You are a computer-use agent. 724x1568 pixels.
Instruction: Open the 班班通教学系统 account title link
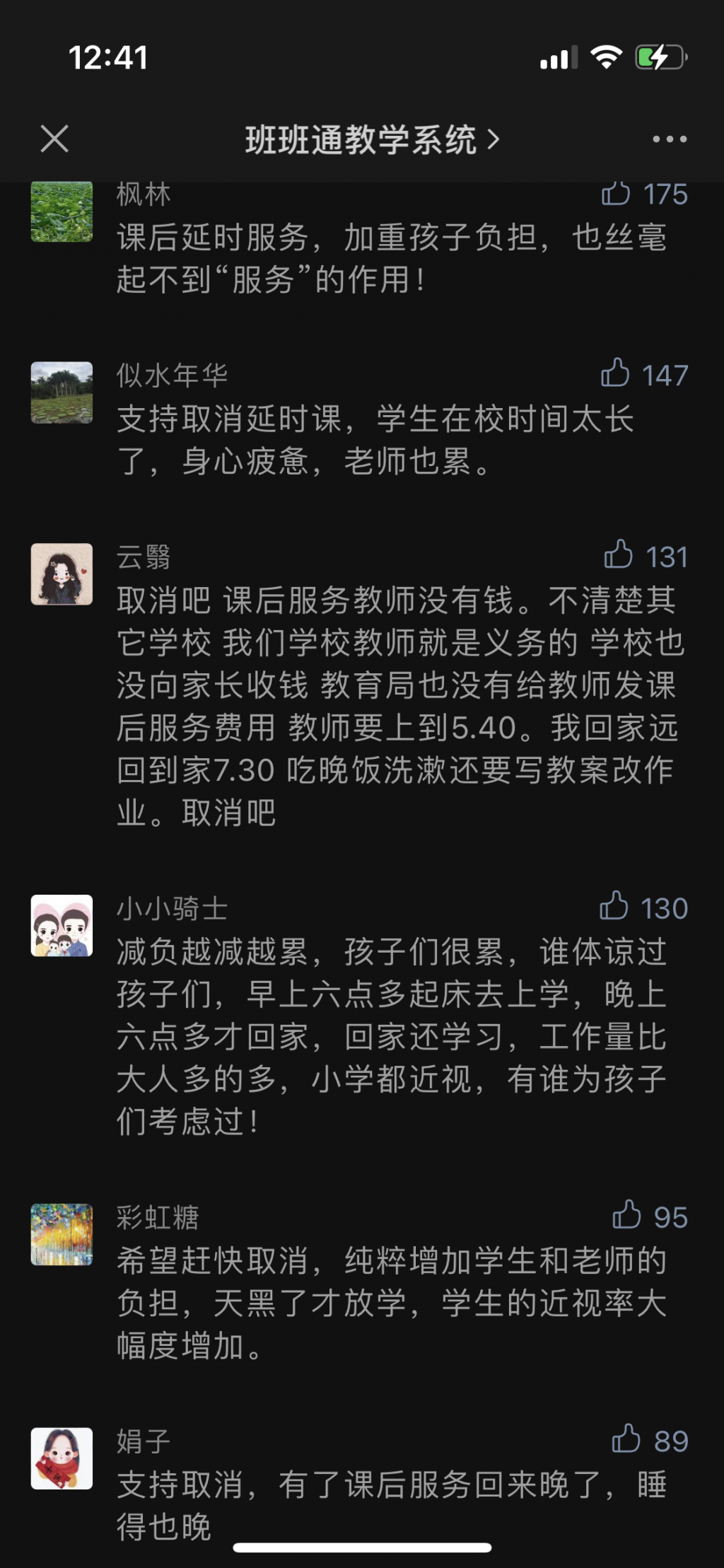point(372,140)
